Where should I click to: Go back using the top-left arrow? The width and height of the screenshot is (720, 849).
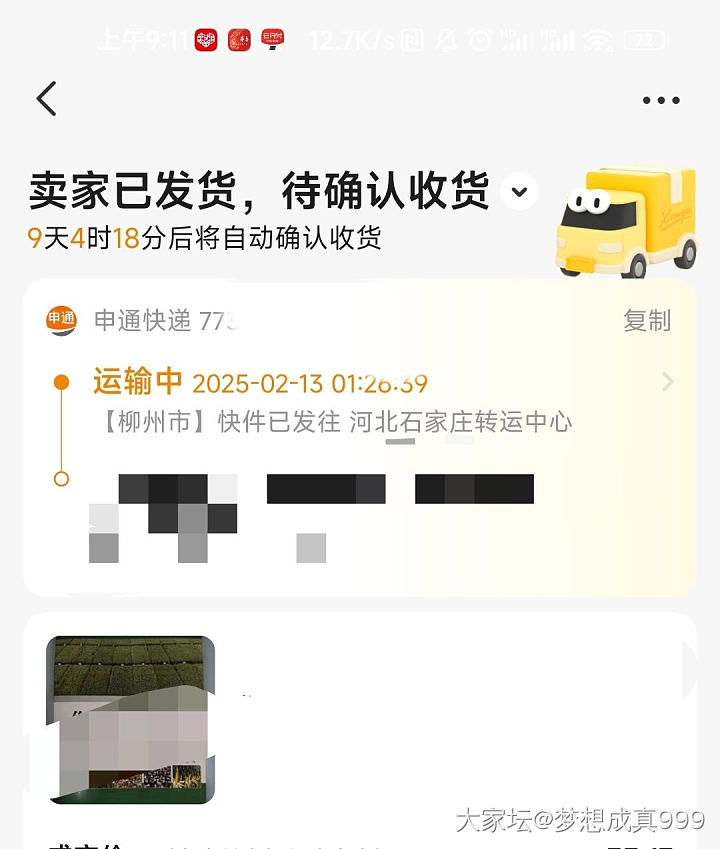click(x=46, y=99)
